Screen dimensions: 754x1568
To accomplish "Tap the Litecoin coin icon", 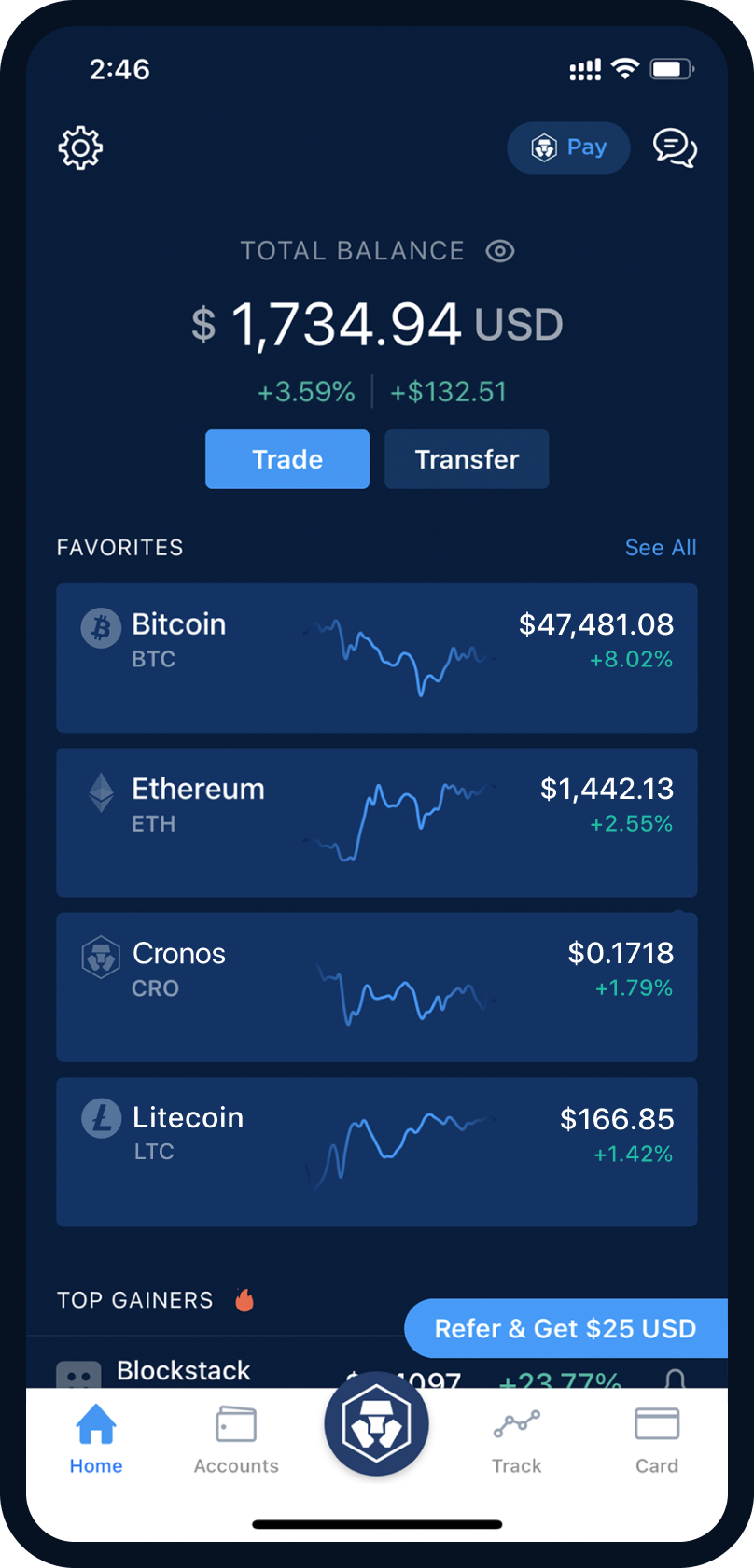I will 101,1121.
